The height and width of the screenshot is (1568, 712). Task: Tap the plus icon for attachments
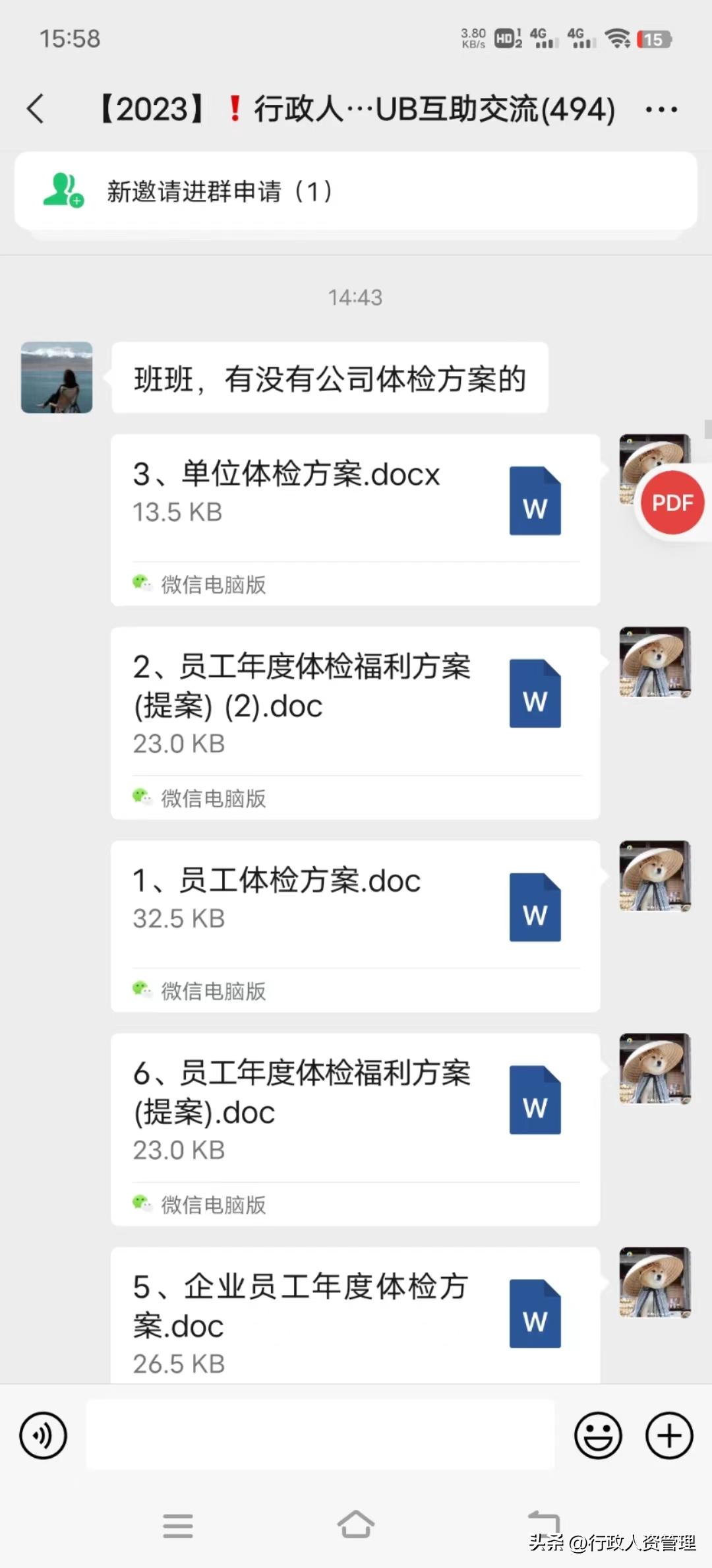coord(668,1435)
